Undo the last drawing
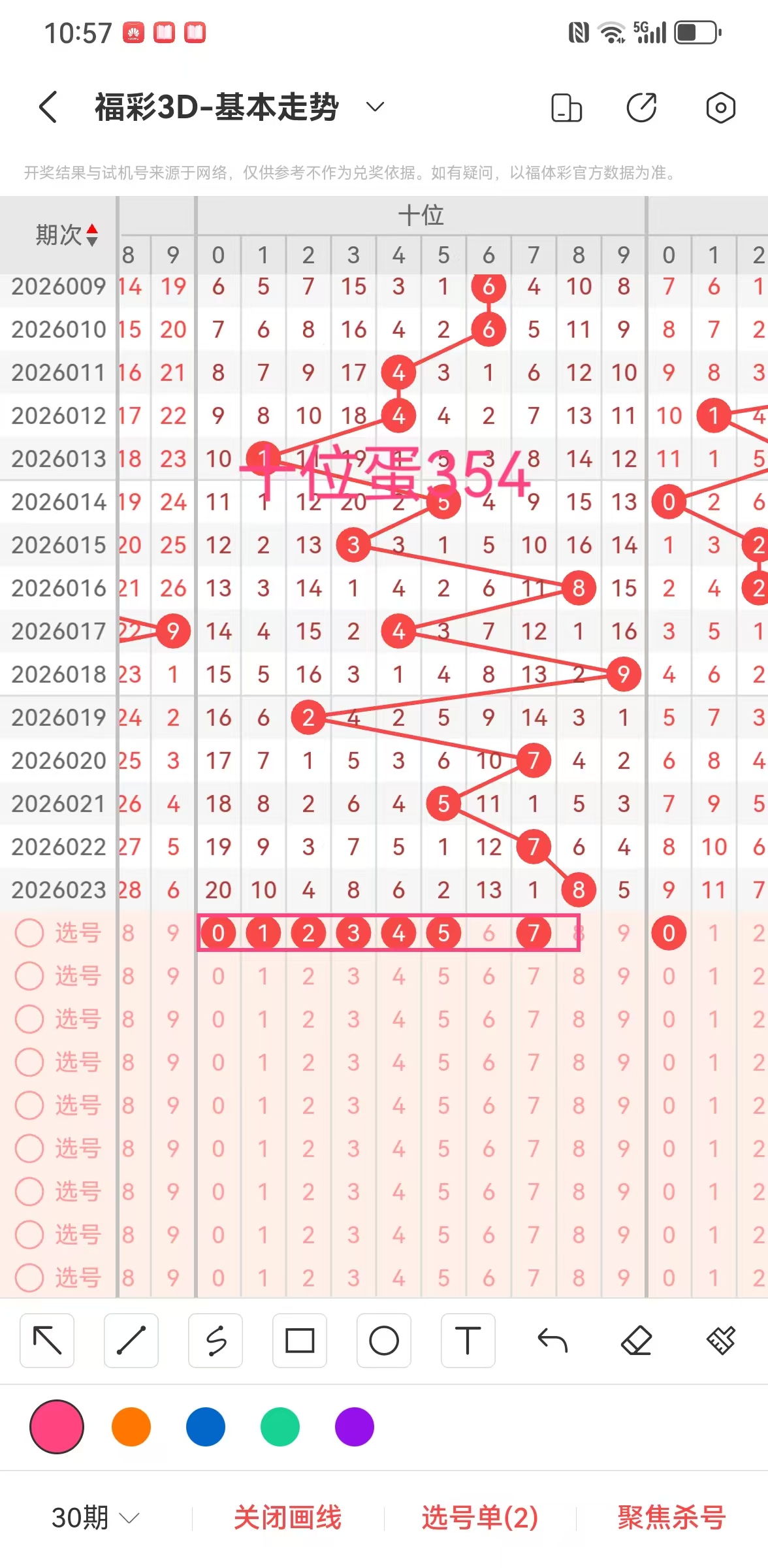Image resolution: width=768 pixels, height=1568 pixels. point(552,1341)
